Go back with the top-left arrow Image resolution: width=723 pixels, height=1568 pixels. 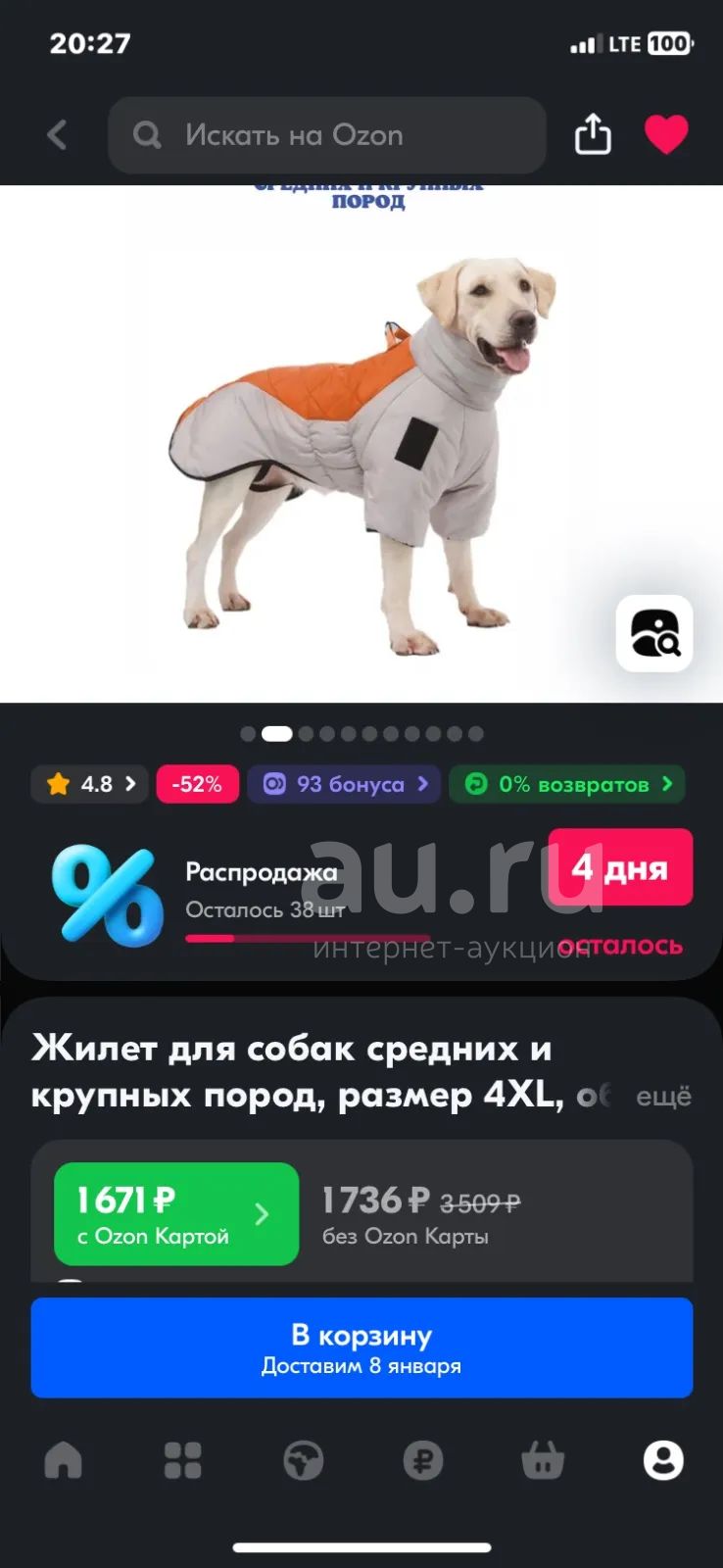click(57, 135)
